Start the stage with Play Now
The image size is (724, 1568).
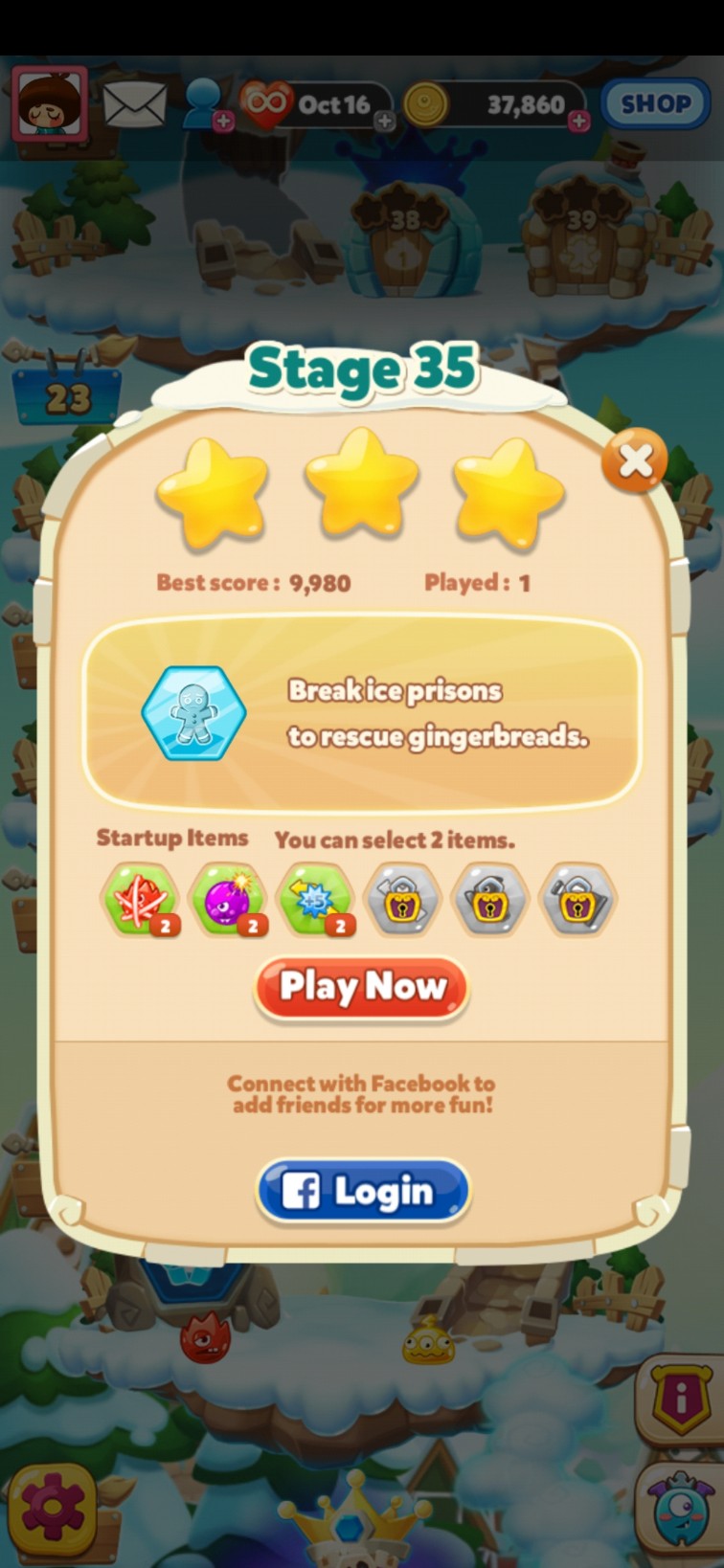tap(362, 987)
